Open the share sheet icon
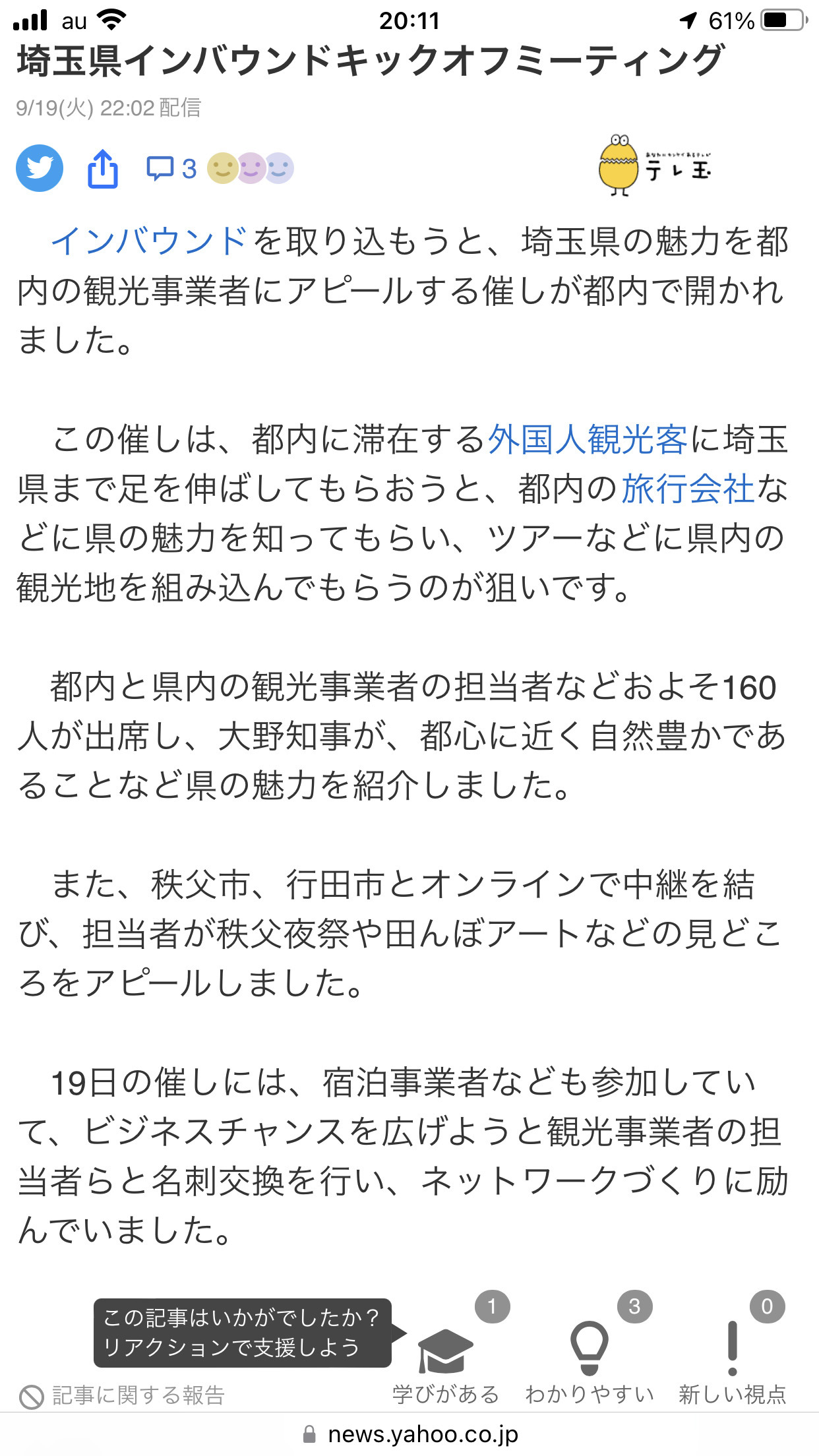This screenshot has height=1456, width=819. [x=103, y=169]
